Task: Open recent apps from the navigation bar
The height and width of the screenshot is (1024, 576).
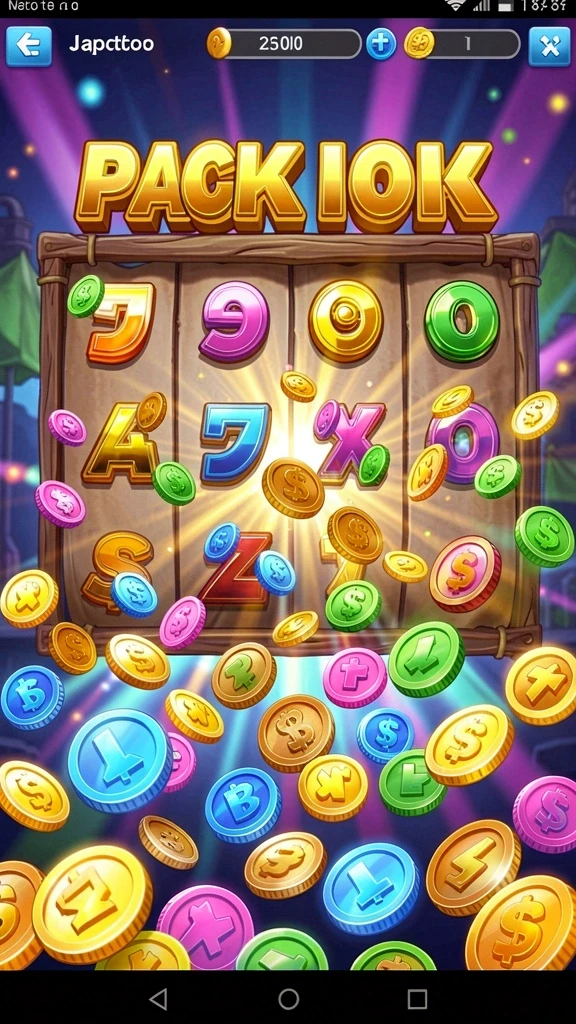Action: click(x=417, y=999)
